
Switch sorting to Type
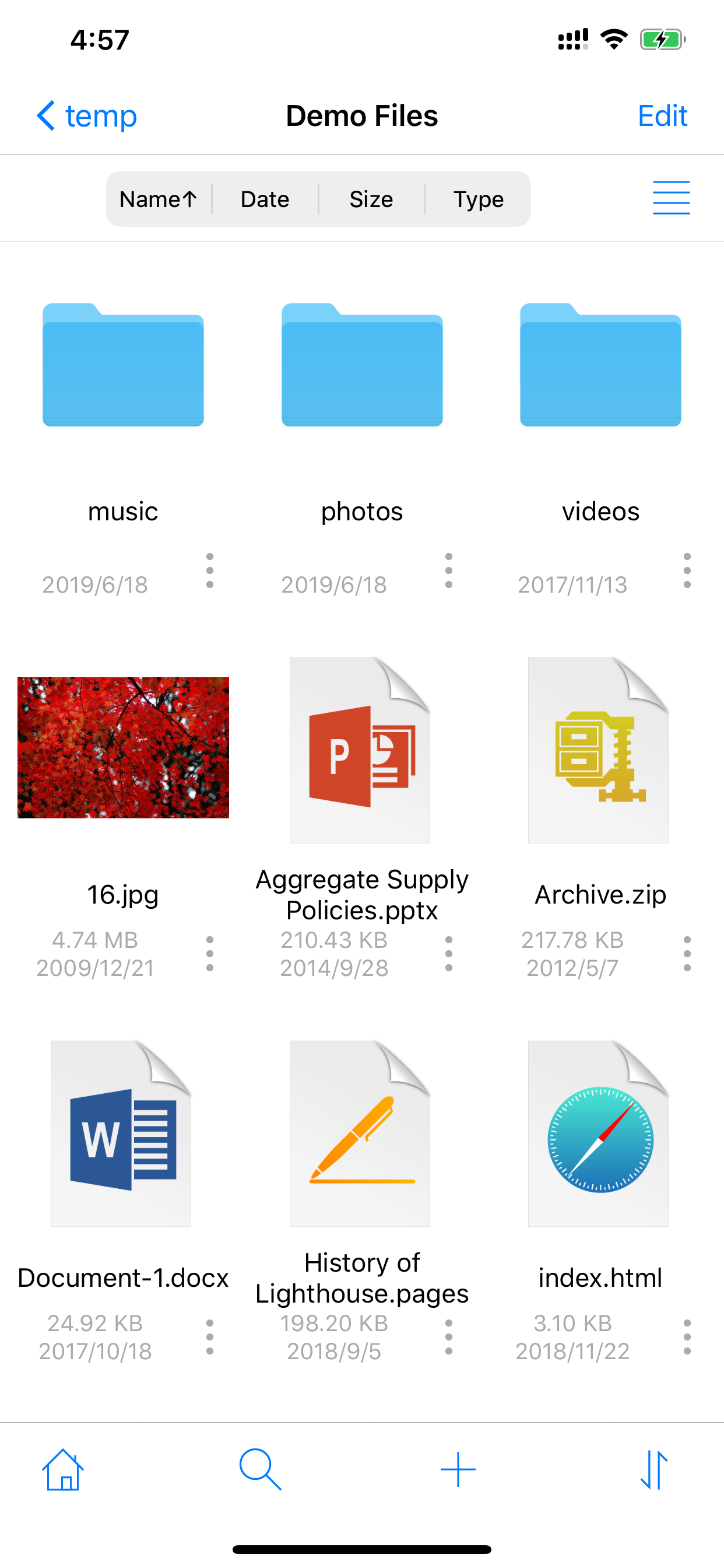477,198
